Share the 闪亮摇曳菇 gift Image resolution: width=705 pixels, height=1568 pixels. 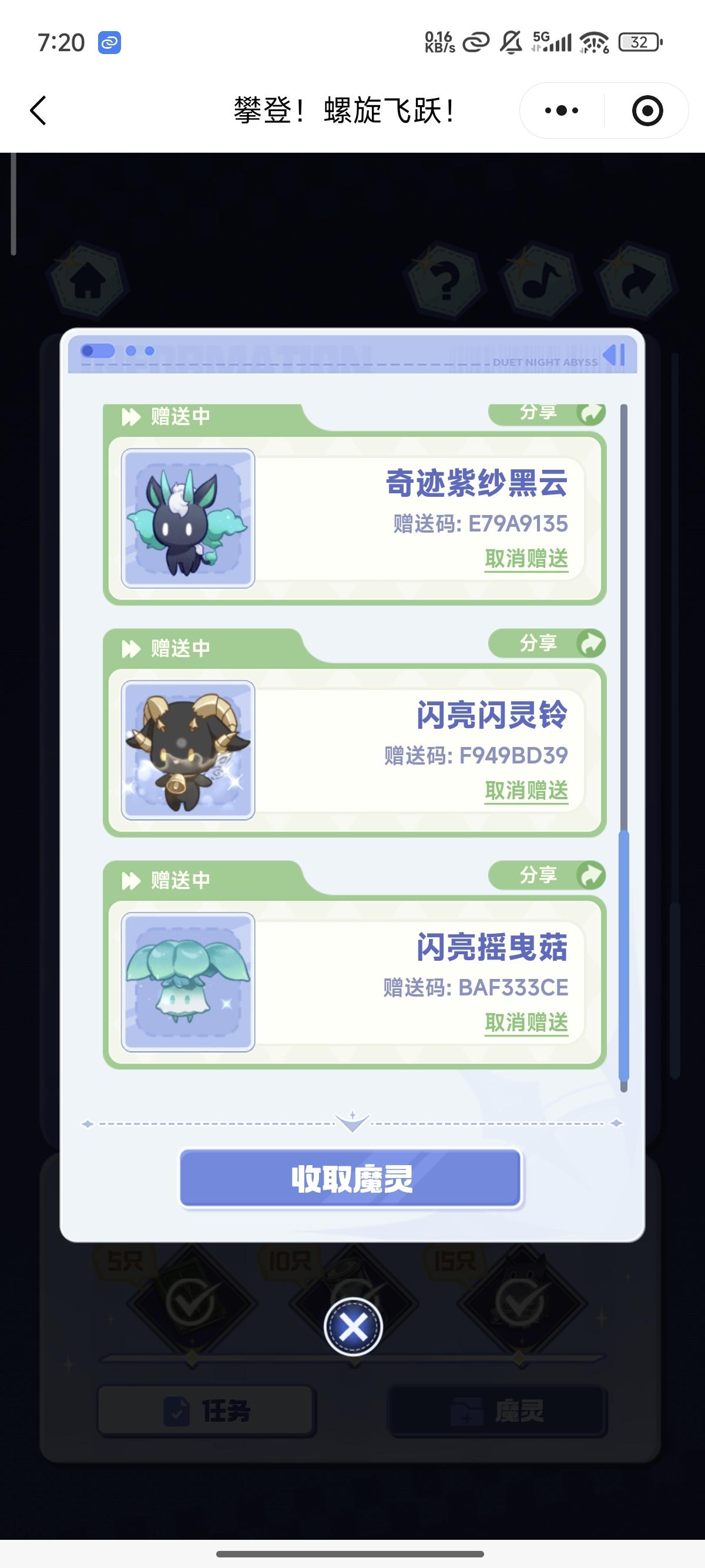pyautogui.click(x=546, y=874)
